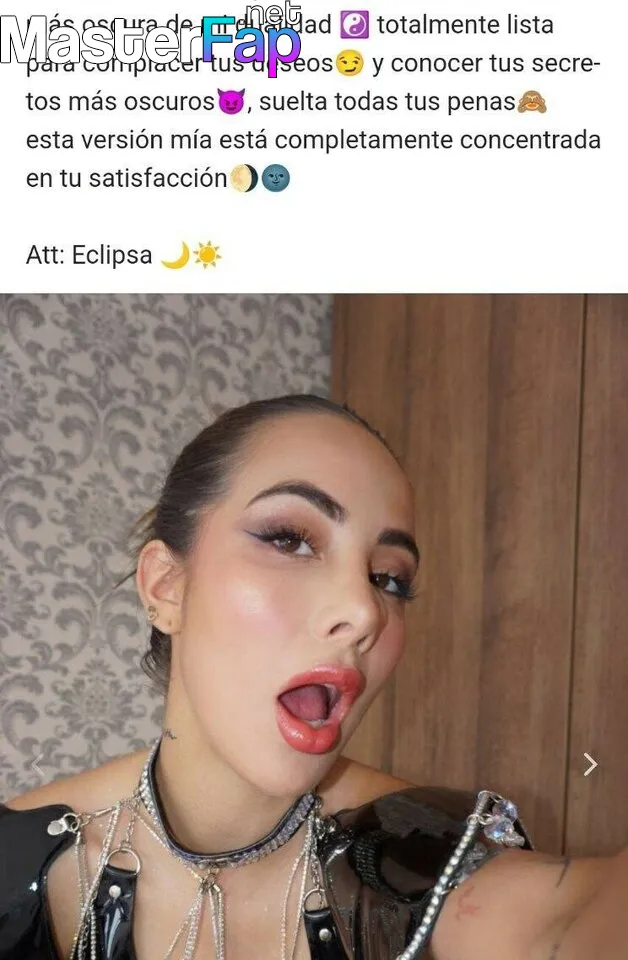Go back to the previous photo in the carousel

point(37,765)
